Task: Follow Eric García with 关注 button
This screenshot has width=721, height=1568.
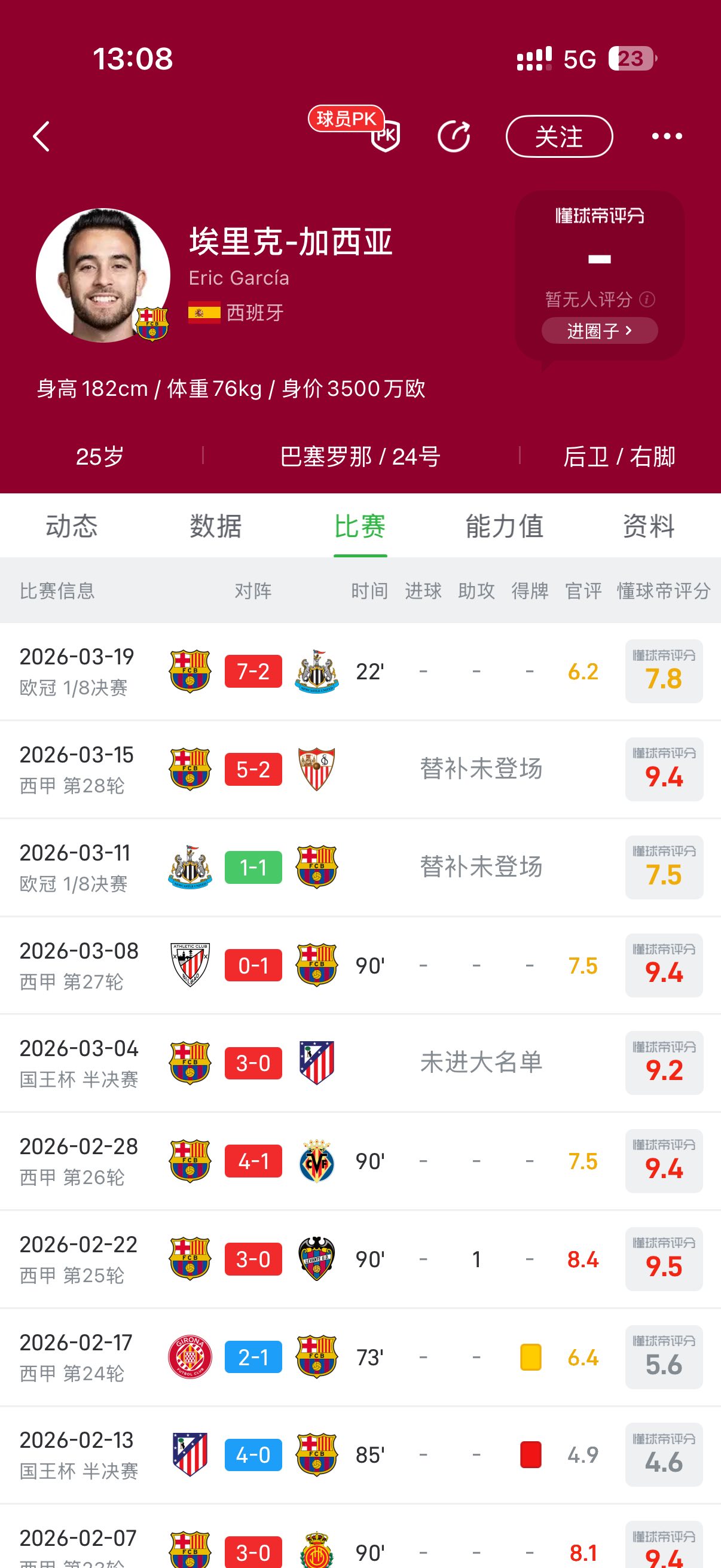Action: tap(558, 136)
